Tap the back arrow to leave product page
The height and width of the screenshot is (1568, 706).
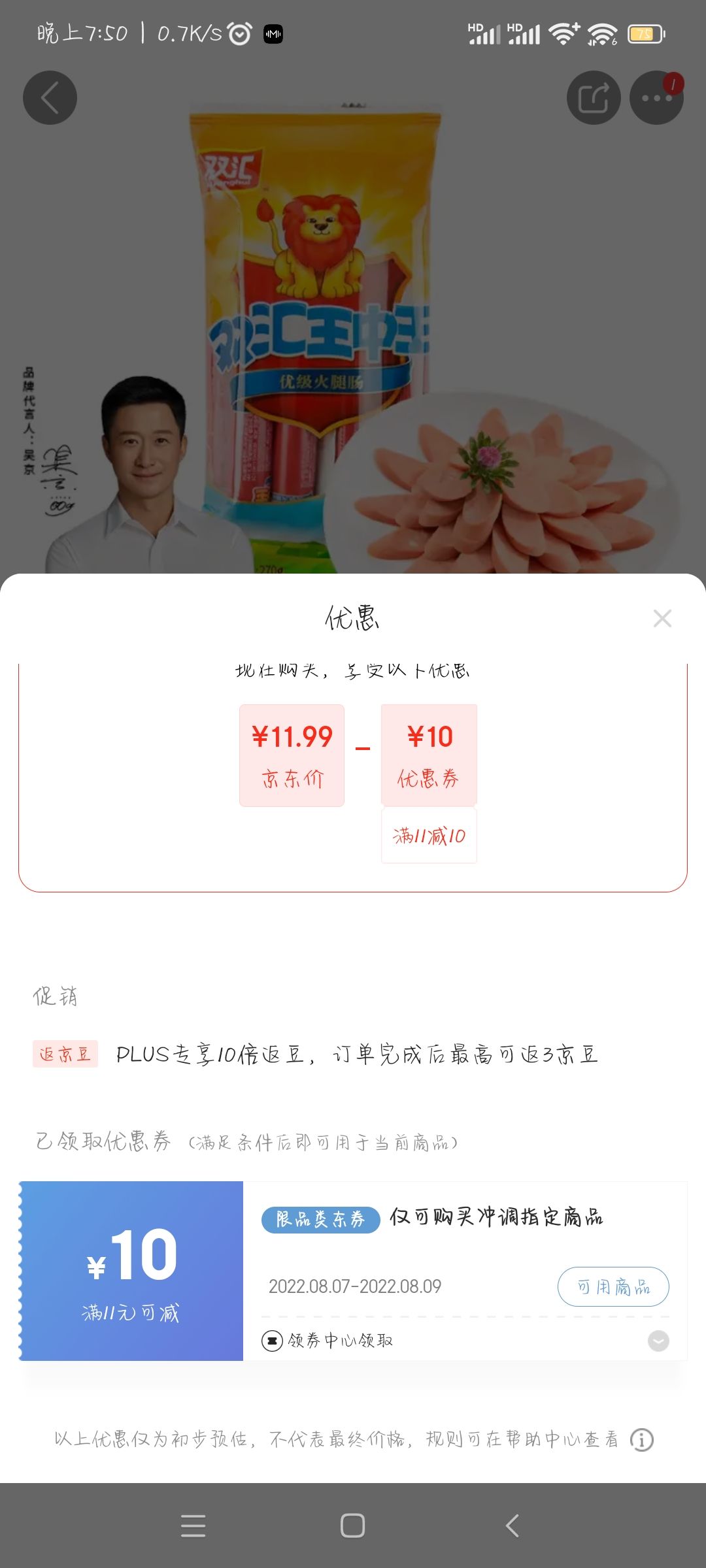pos(50,97)
